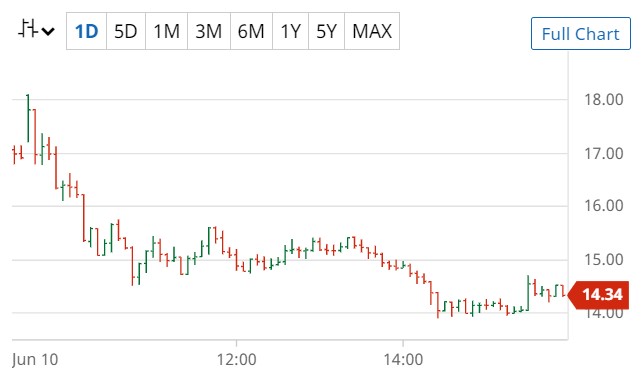This screenshot has height=388, width=643.
Task: Open the Full Chart view
Action: click(581, 34)
